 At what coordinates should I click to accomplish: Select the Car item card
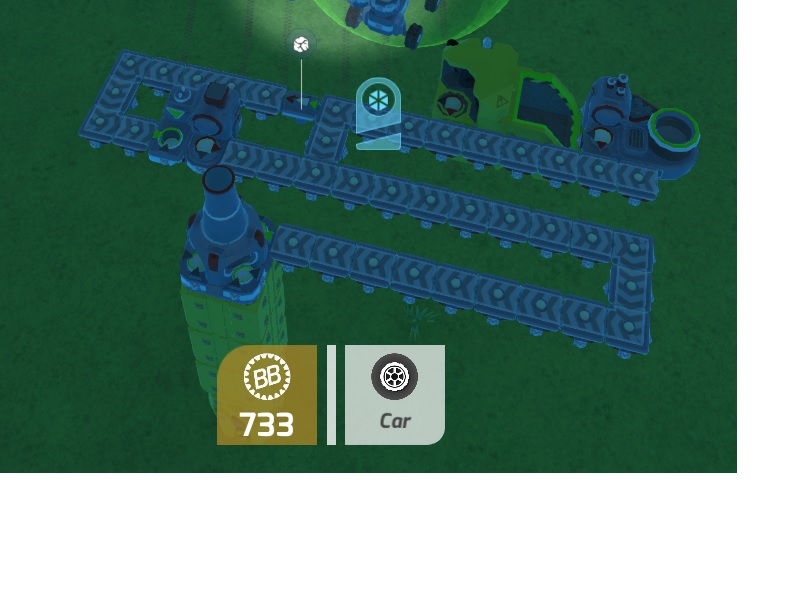pos(394,395)
